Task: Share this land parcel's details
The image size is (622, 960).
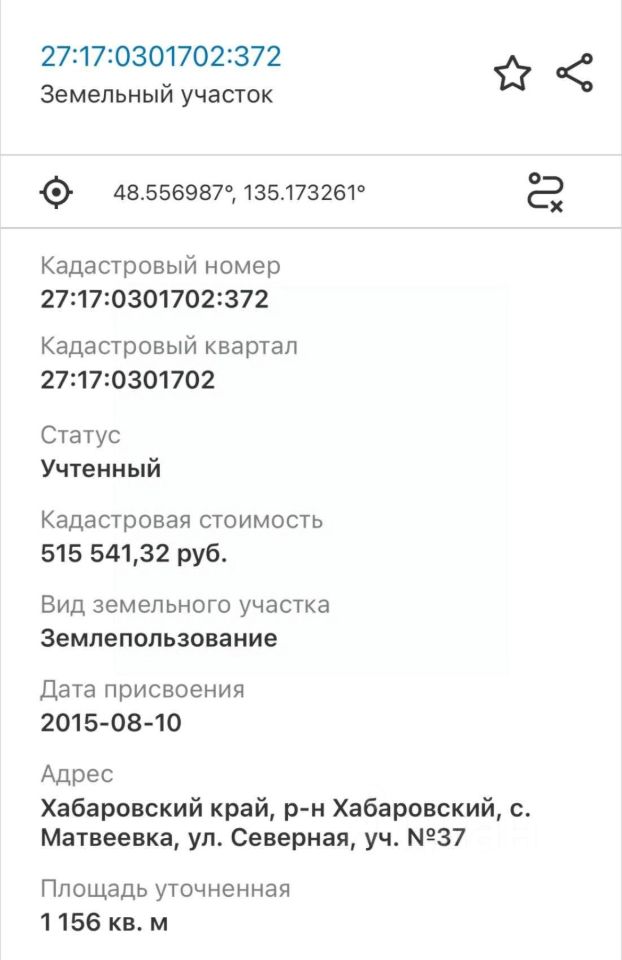Action: pos(574,74)
